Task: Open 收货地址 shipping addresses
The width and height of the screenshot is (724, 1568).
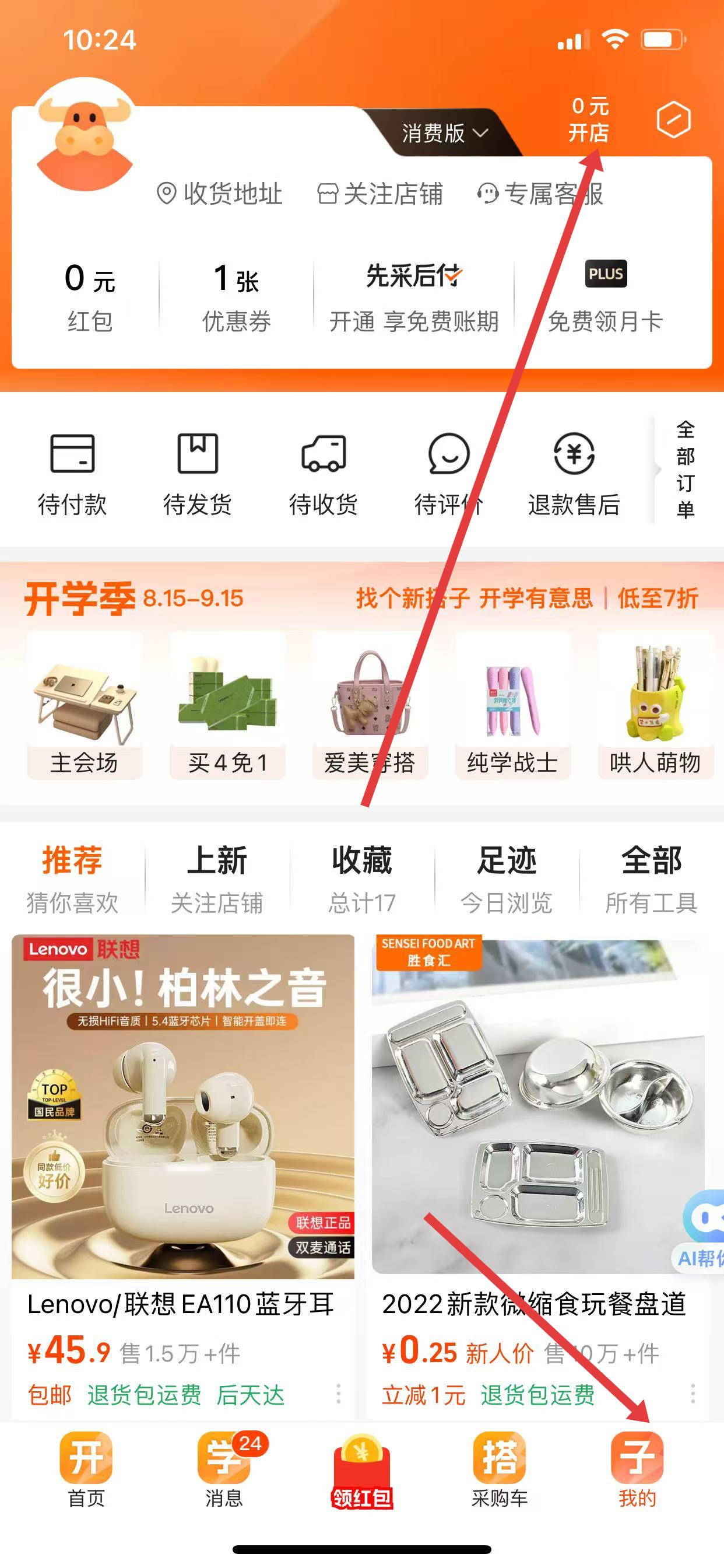Action: coord(220,194)
